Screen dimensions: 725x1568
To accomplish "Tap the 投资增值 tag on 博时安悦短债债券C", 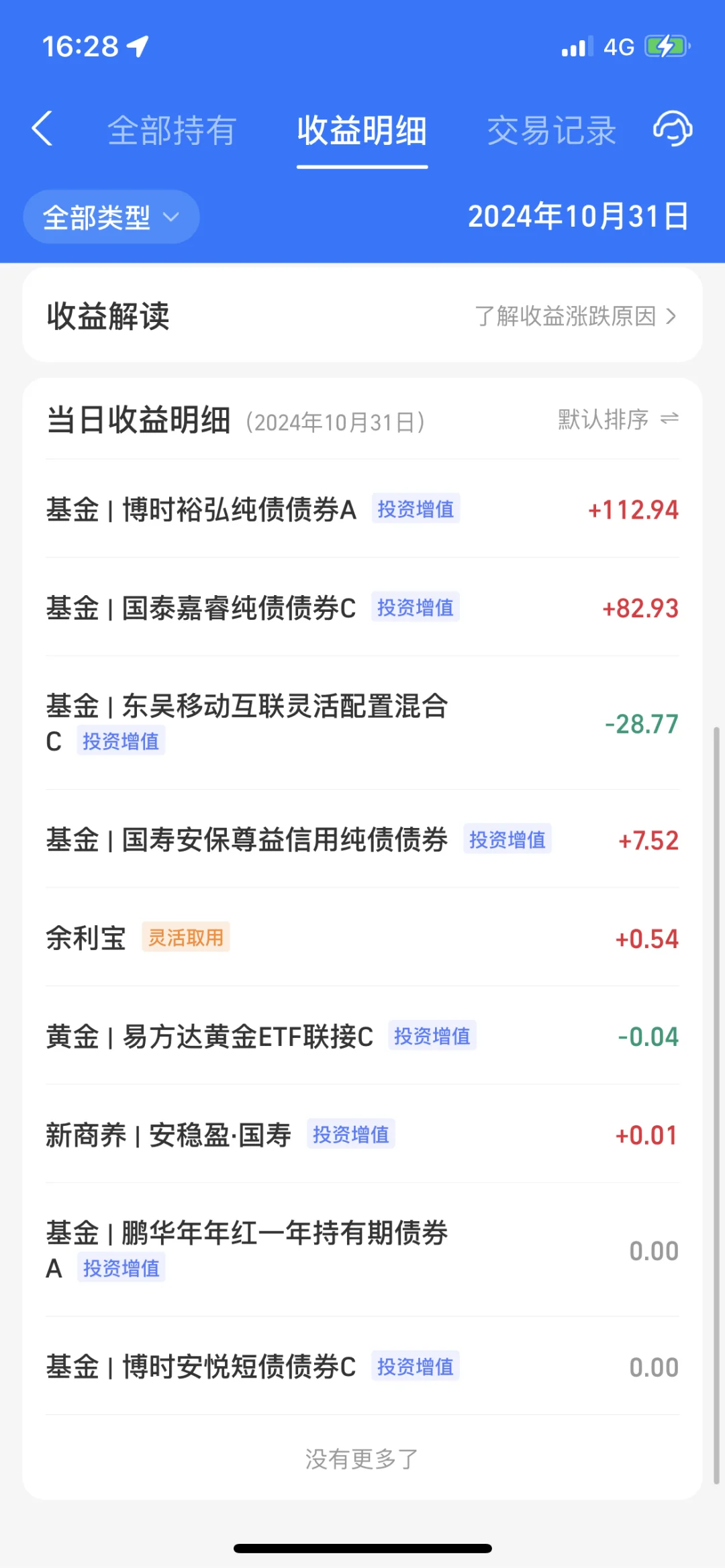I will click(x=415, y=1367).
